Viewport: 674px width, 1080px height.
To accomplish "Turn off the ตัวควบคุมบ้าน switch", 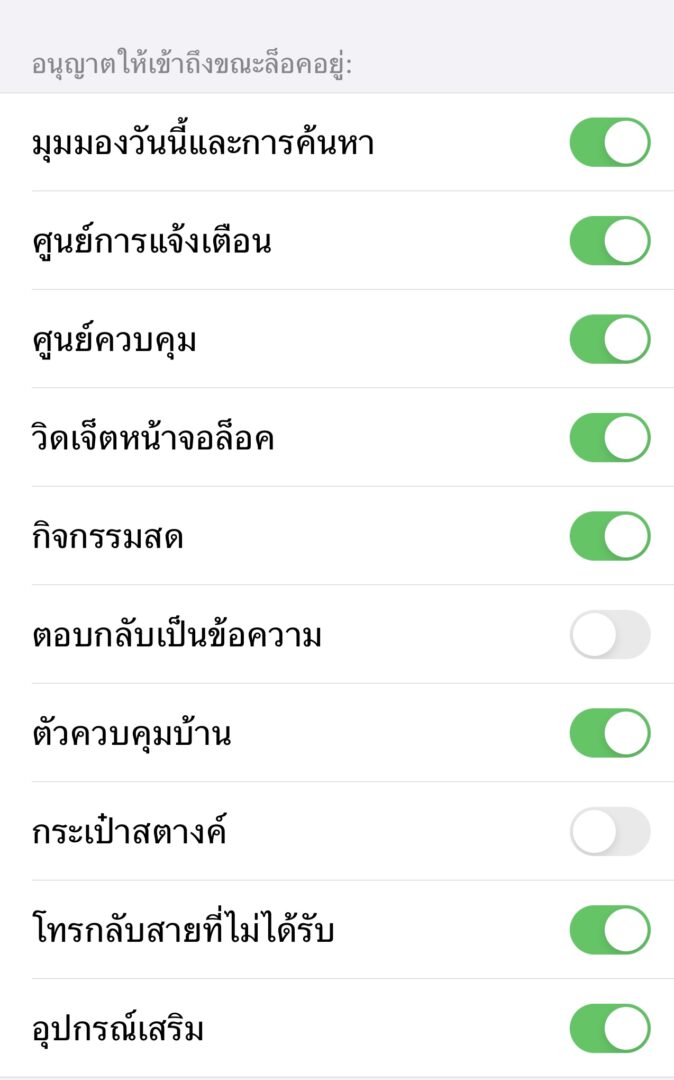I will (610, 733).
